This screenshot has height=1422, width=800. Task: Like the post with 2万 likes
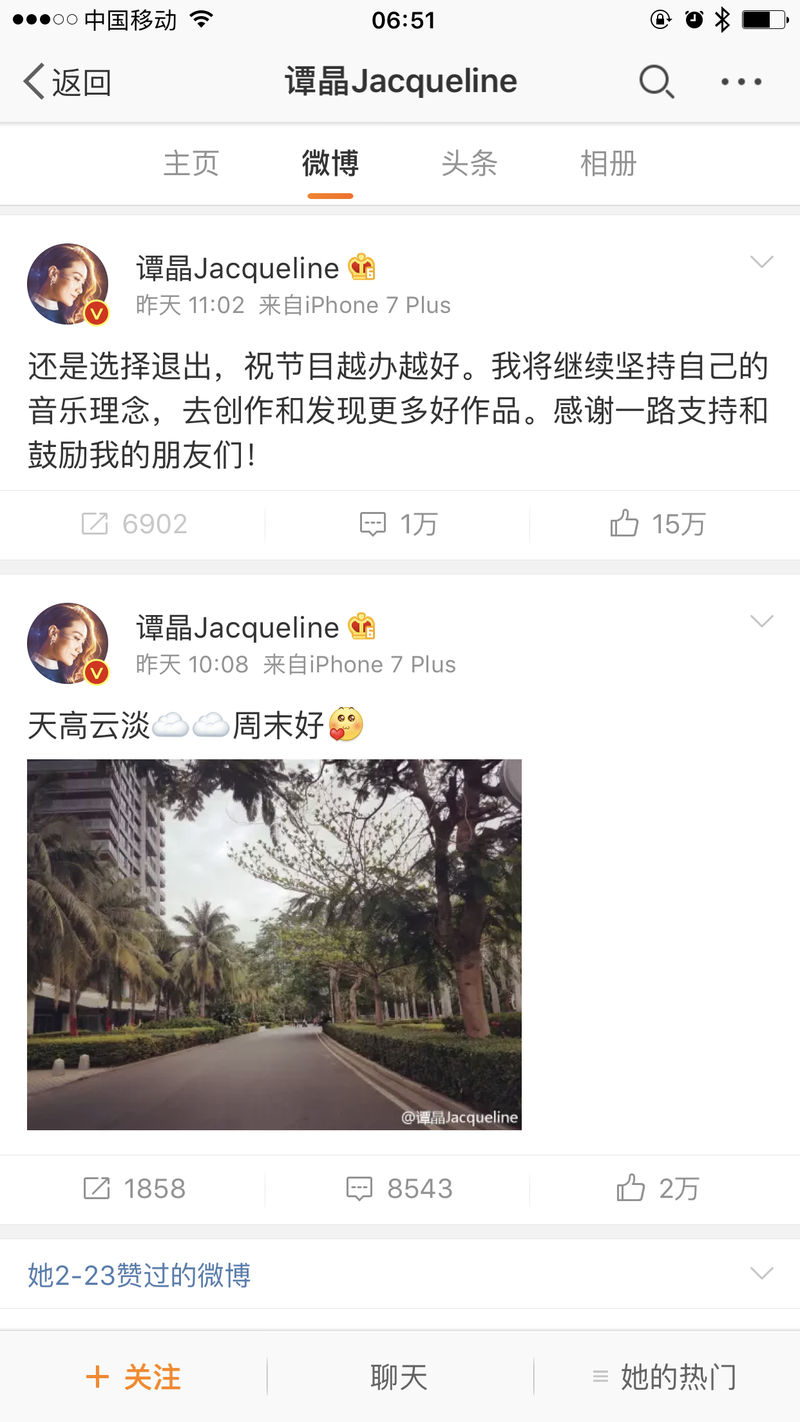point(658,1188)
